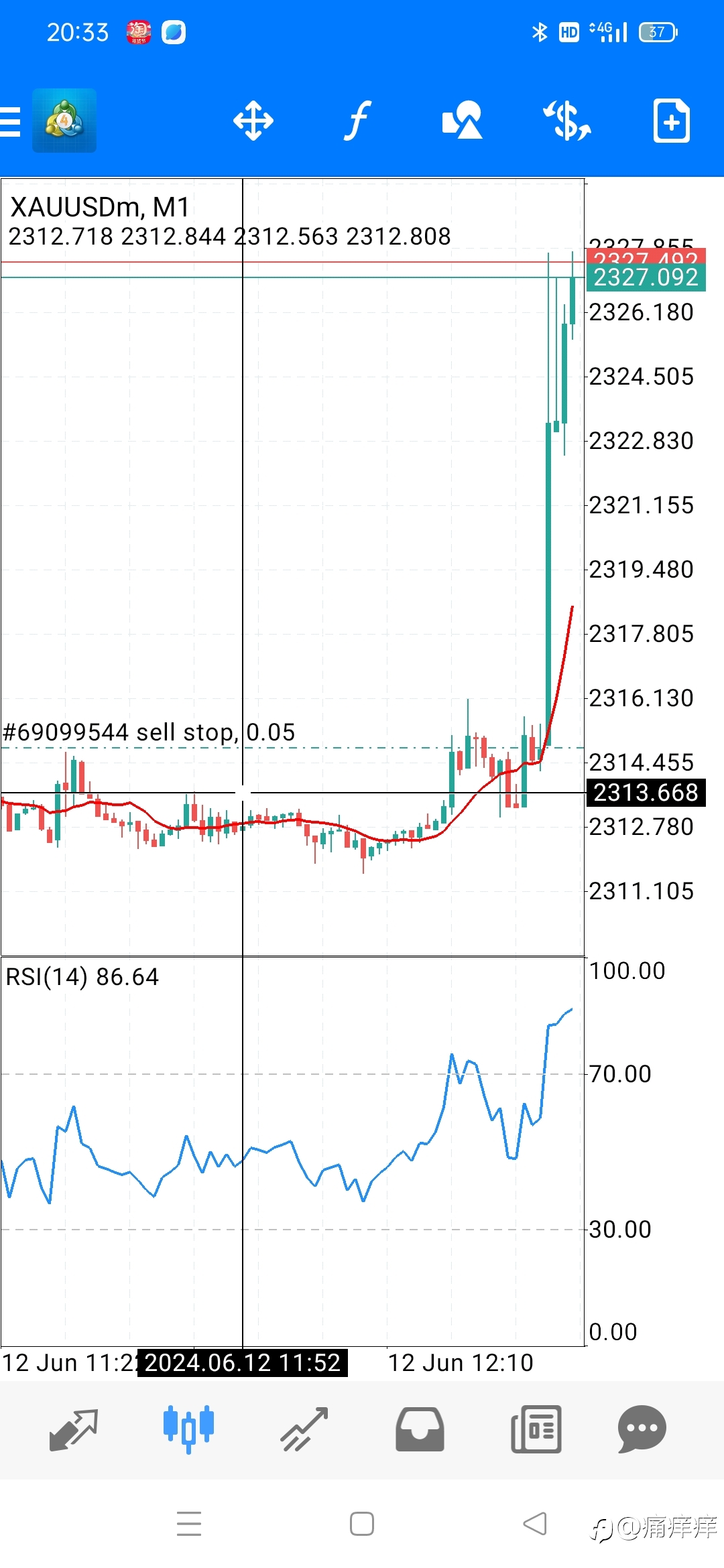Open the News tab
The image size is (724, 1568).
[x=536, y=1429]
